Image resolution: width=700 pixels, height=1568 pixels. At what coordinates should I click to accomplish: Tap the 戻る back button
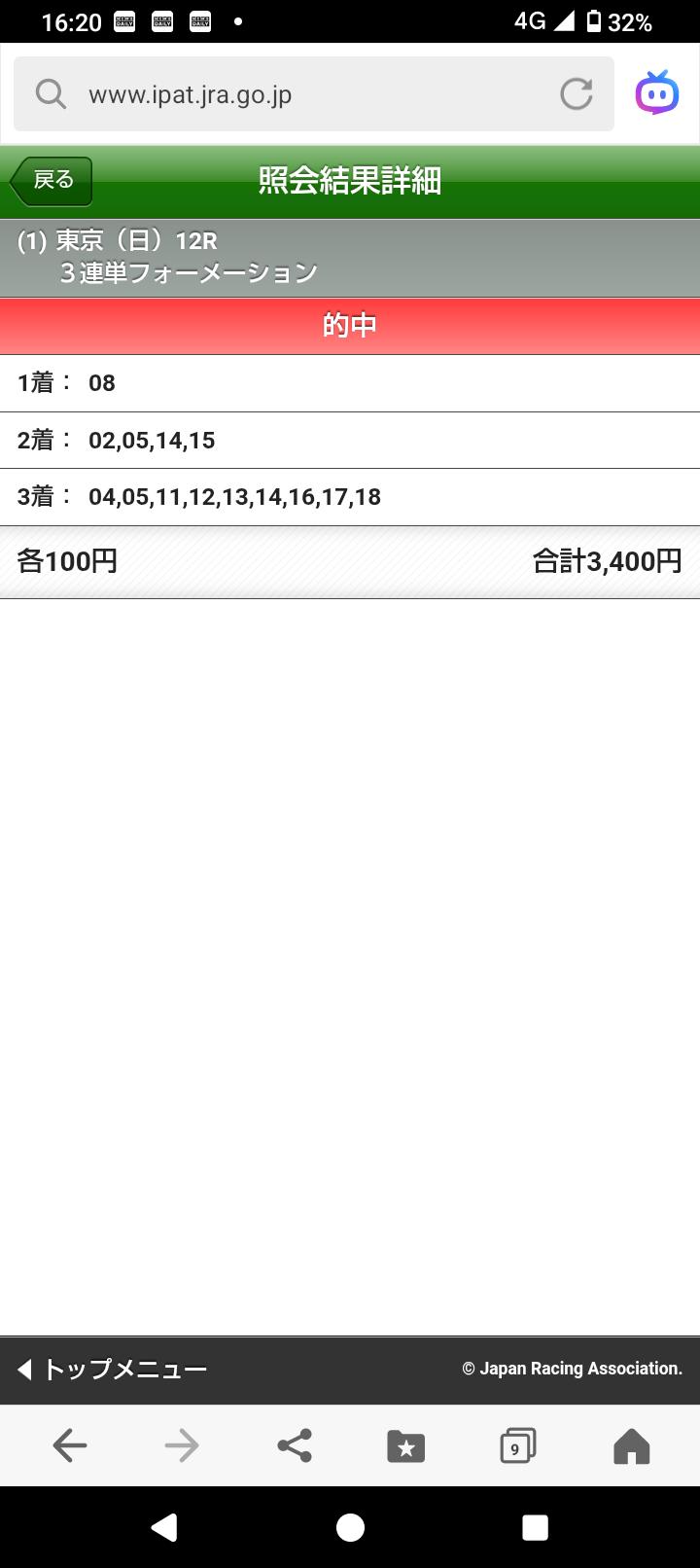(52, 181)
